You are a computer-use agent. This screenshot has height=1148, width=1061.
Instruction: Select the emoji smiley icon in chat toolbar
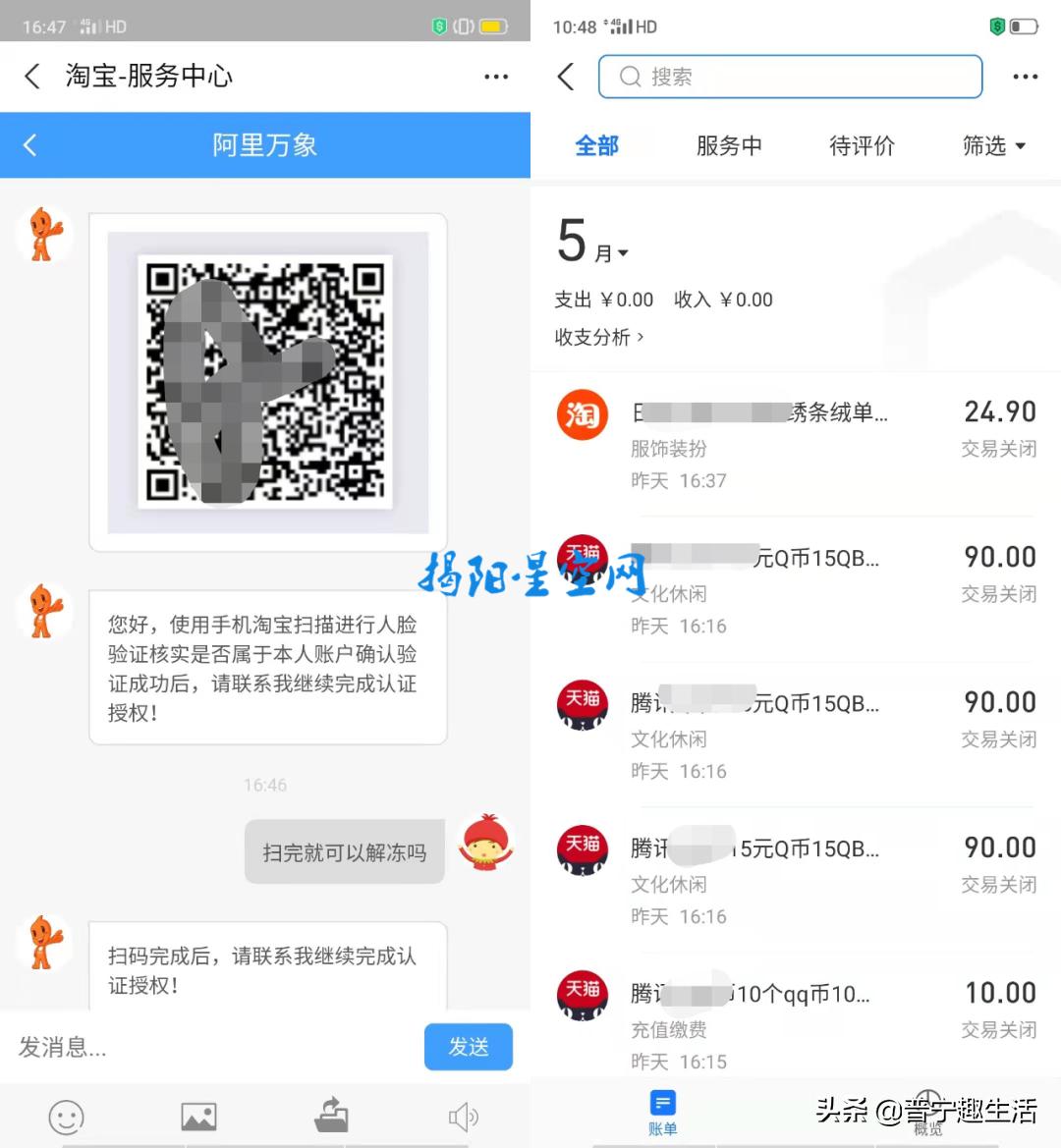(66, 1117)
